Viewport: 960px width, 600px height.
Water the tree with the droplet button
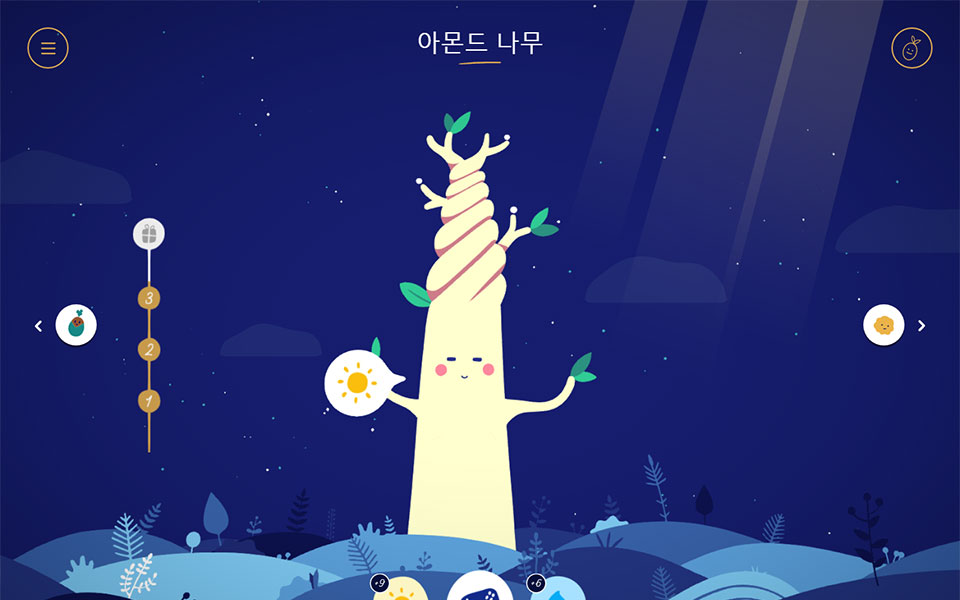click(x=558, y=590)
